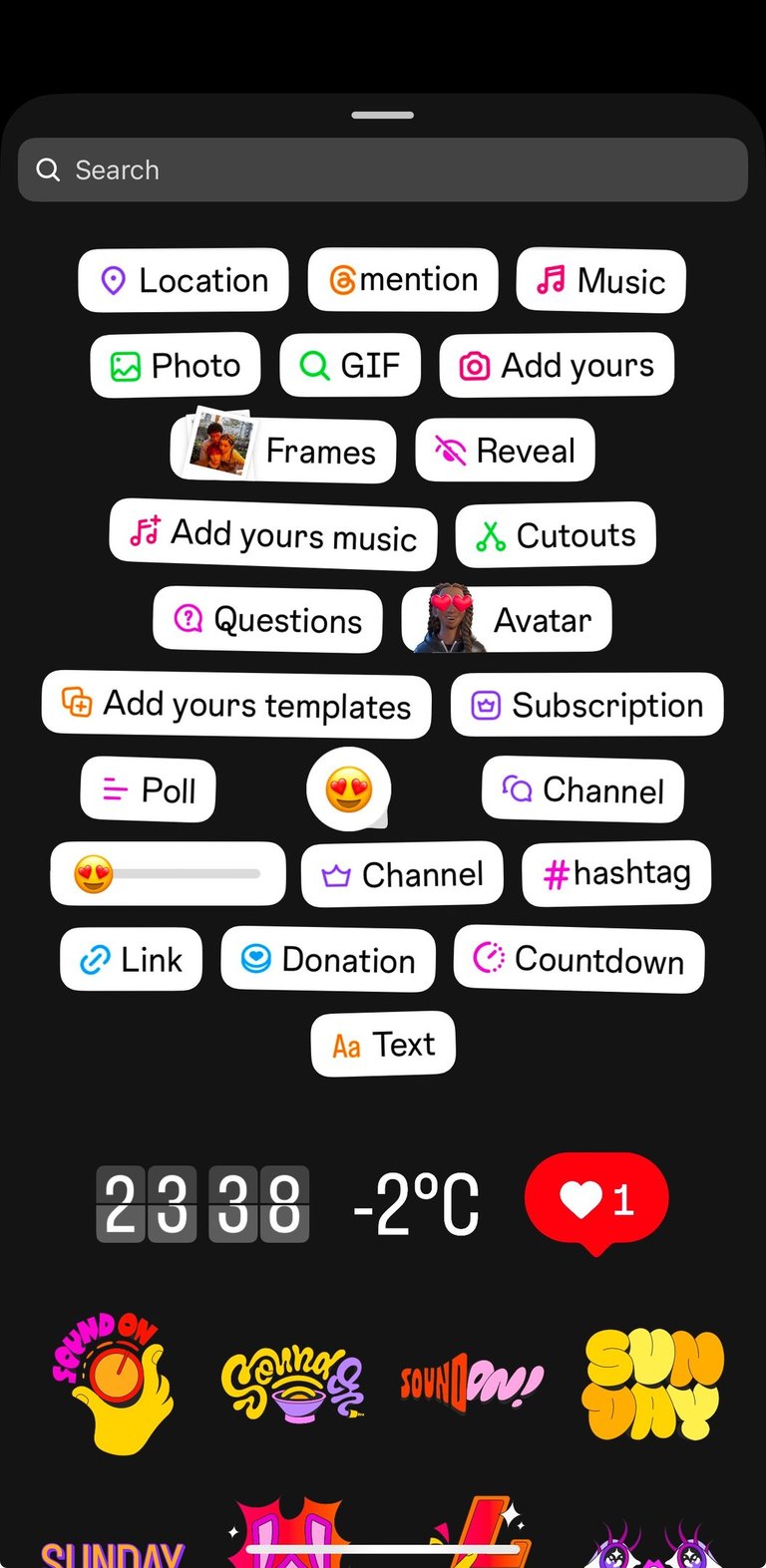Screen dimensions: 766x1568
Task: Open Add yours templates
Action: click(236, 705)
